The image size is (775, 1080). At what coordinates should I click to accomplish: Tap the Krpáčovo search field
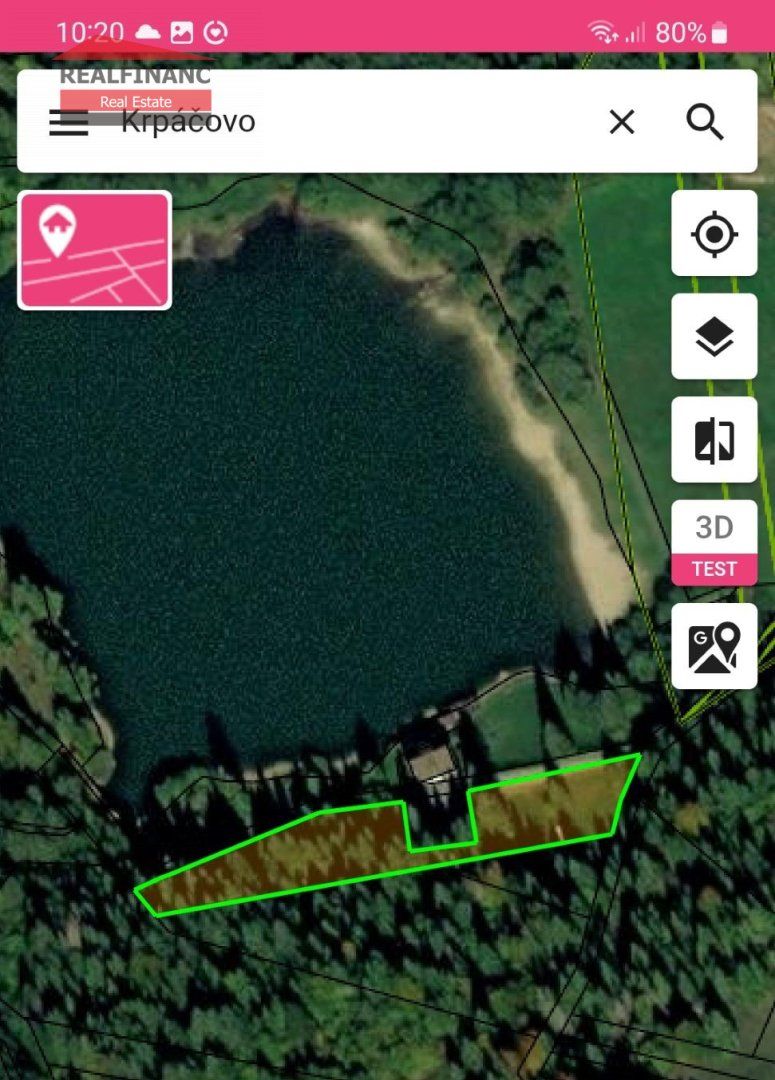point(340,122)
